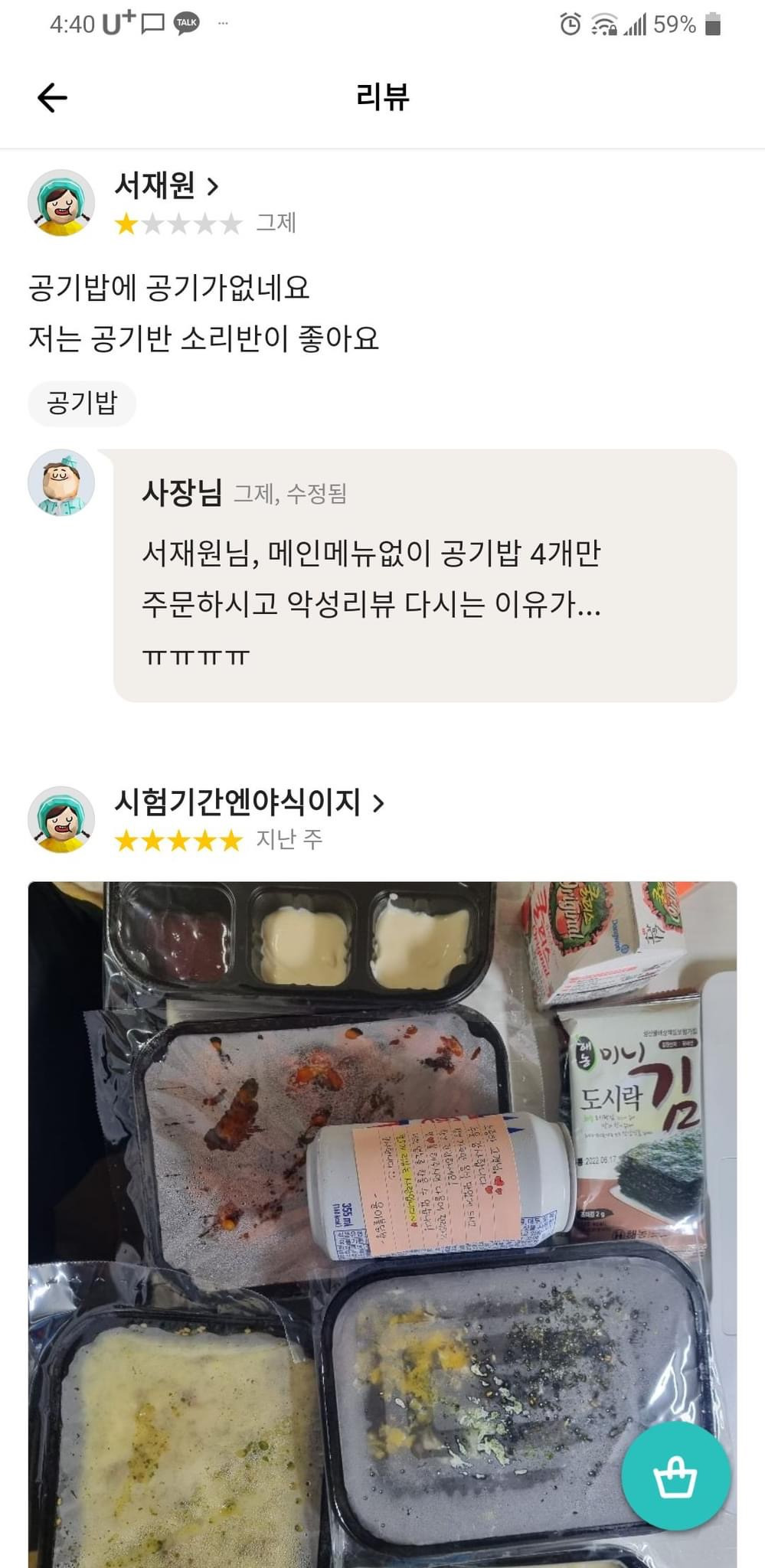Open reviewer 시험기간엔야식이지's profile
The height and width of the screenshot is (1568, 765).
(249, 803)
